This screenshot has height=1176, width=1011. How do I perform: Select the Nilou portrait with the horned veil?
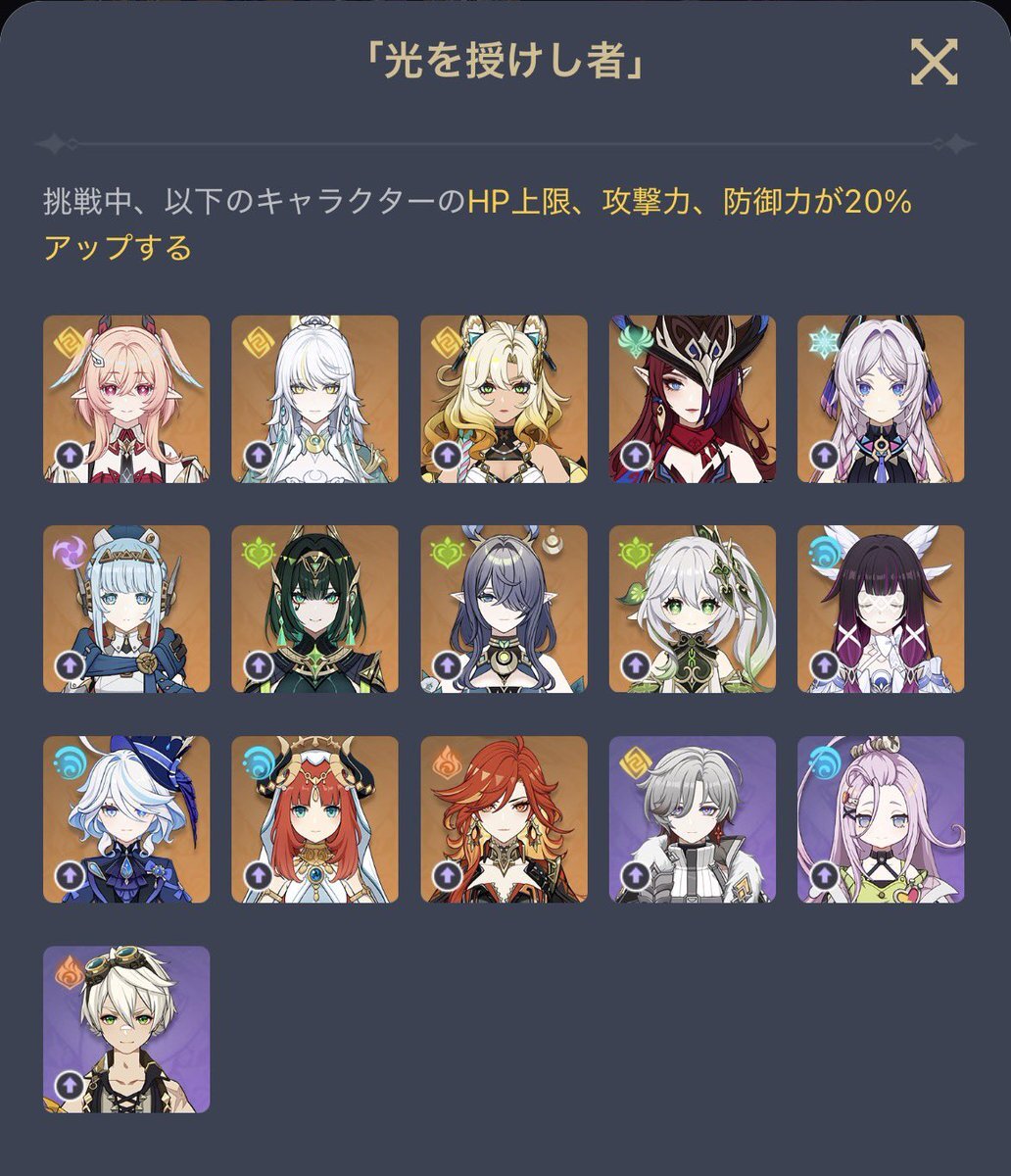pos(314,819)
